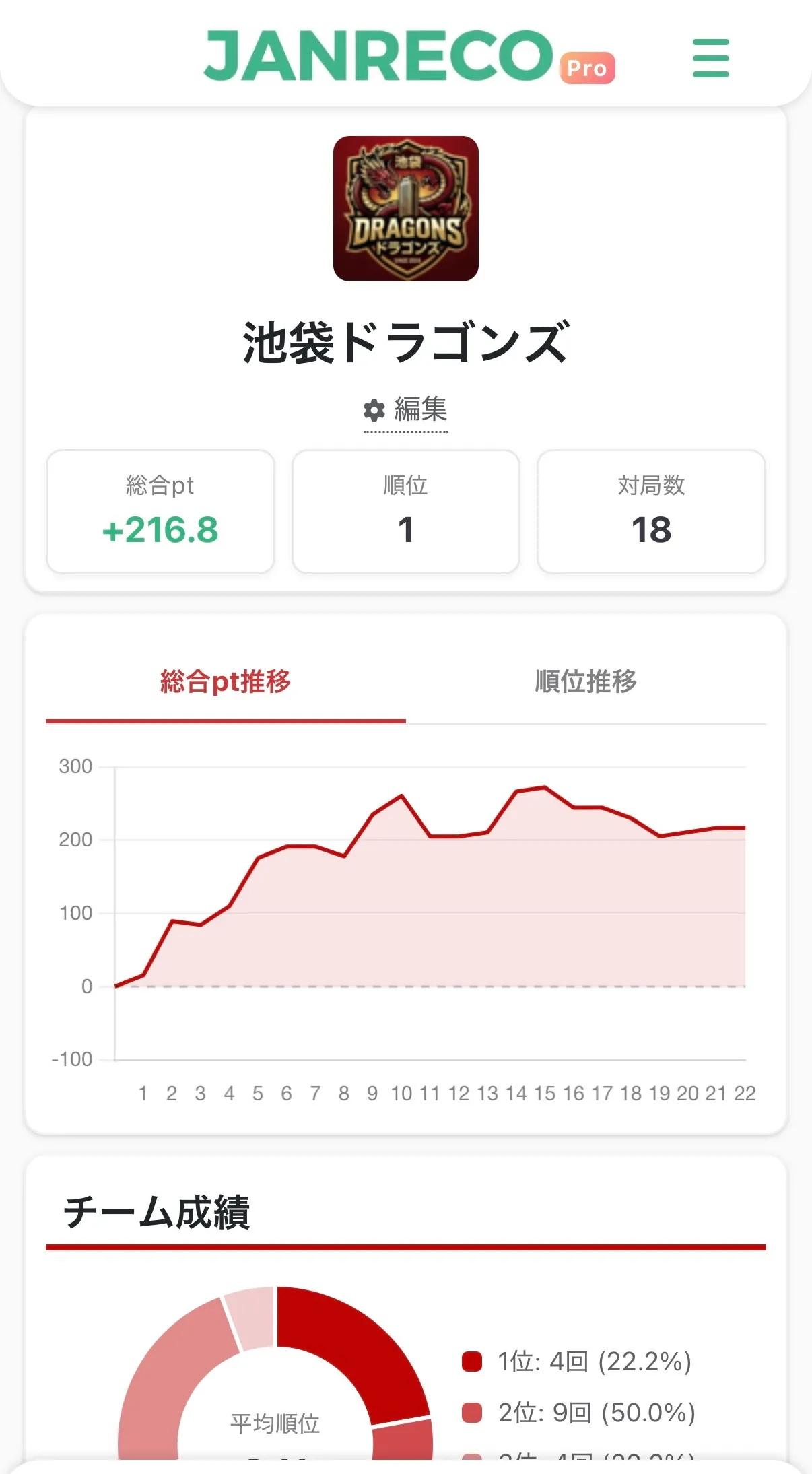
Task: Open the 総合pt card showing +216.8
Action: (x=160, y=511)
